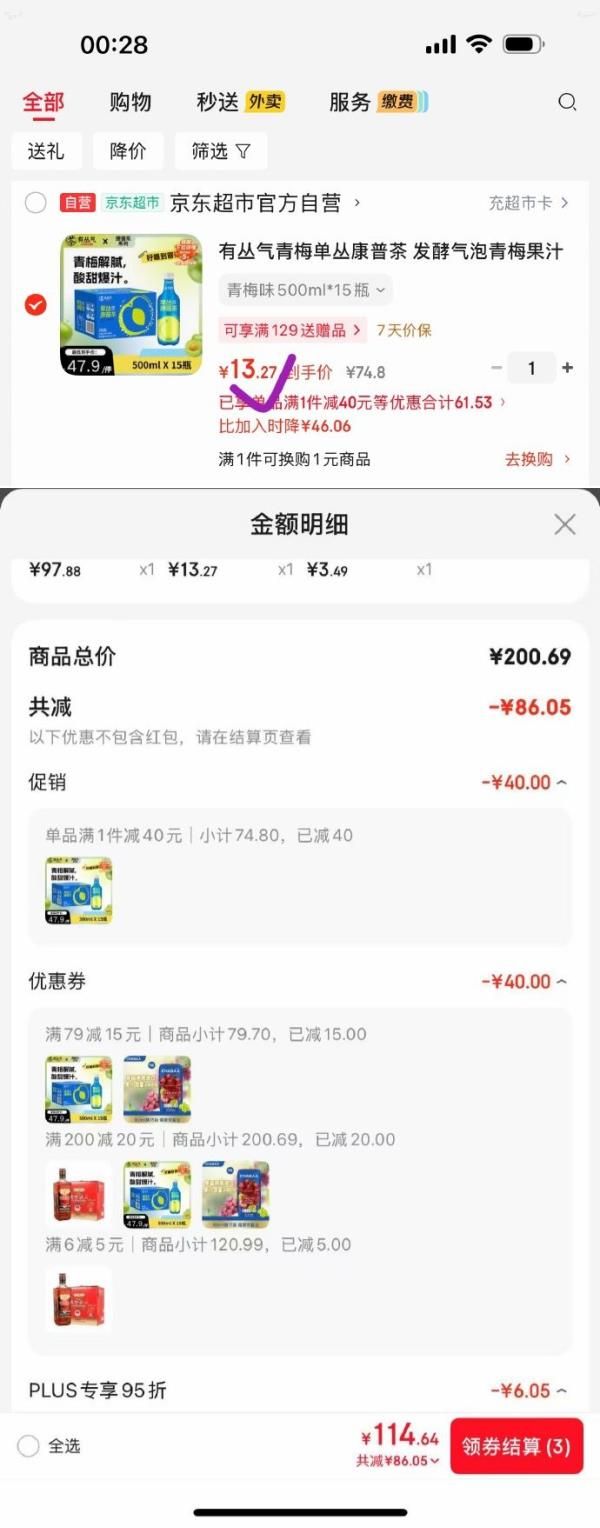
Task: Collapse the PLUS专享95折 section
Action: point(530,1391)
